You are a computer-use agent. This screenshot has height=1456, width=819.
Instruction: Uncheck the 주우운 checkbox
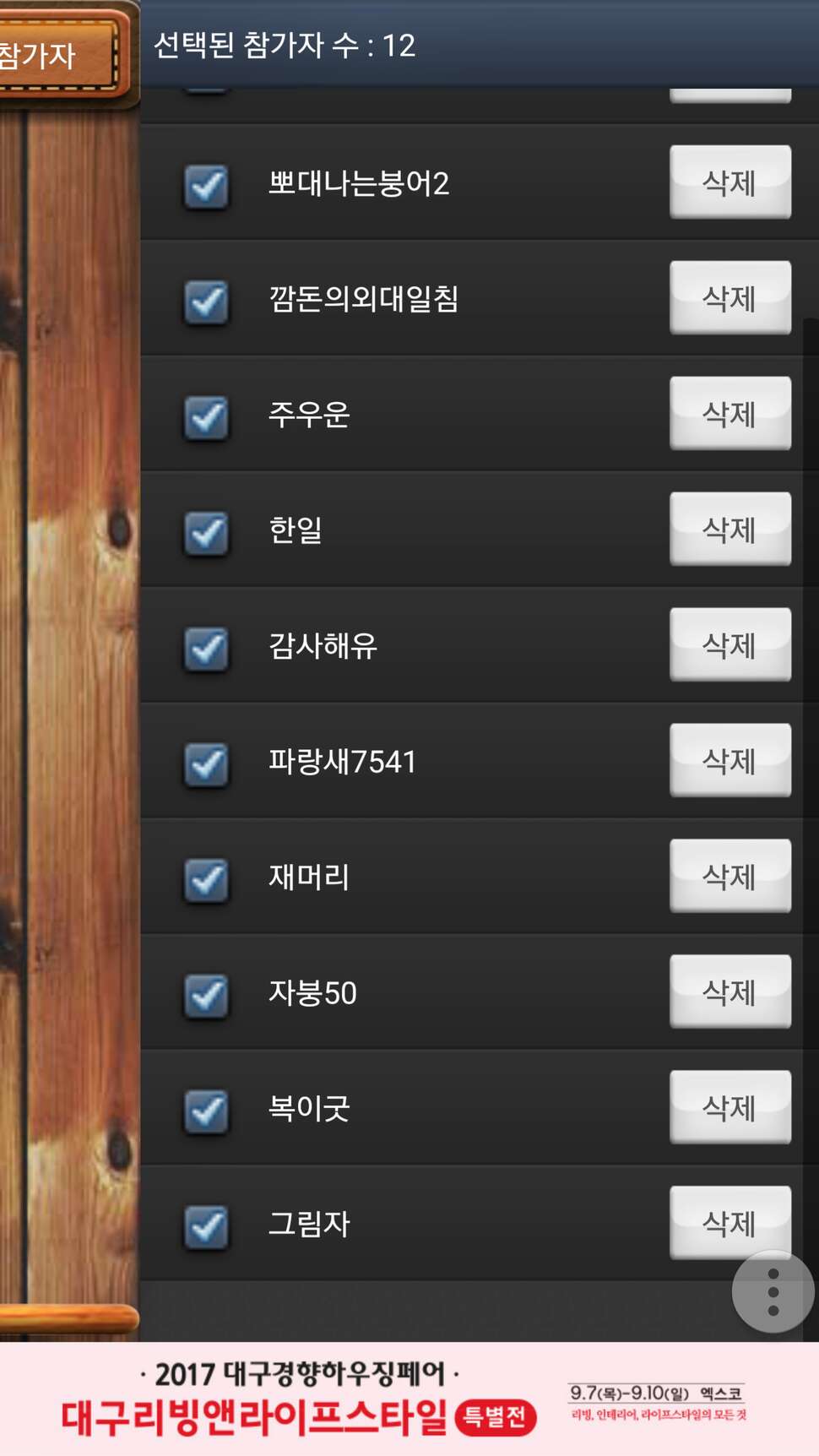(x=206, y=418)
